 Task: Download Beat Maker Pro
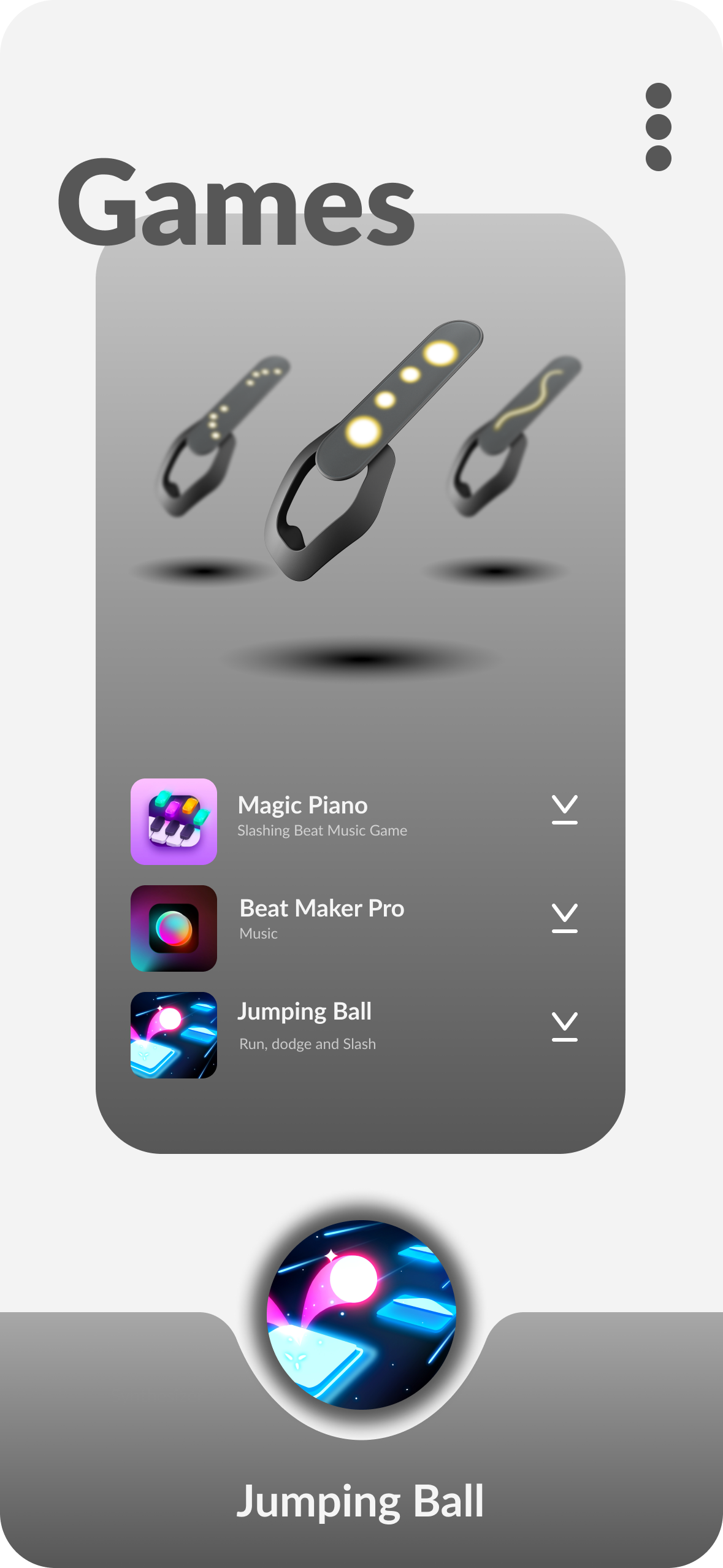pos(565,918)
